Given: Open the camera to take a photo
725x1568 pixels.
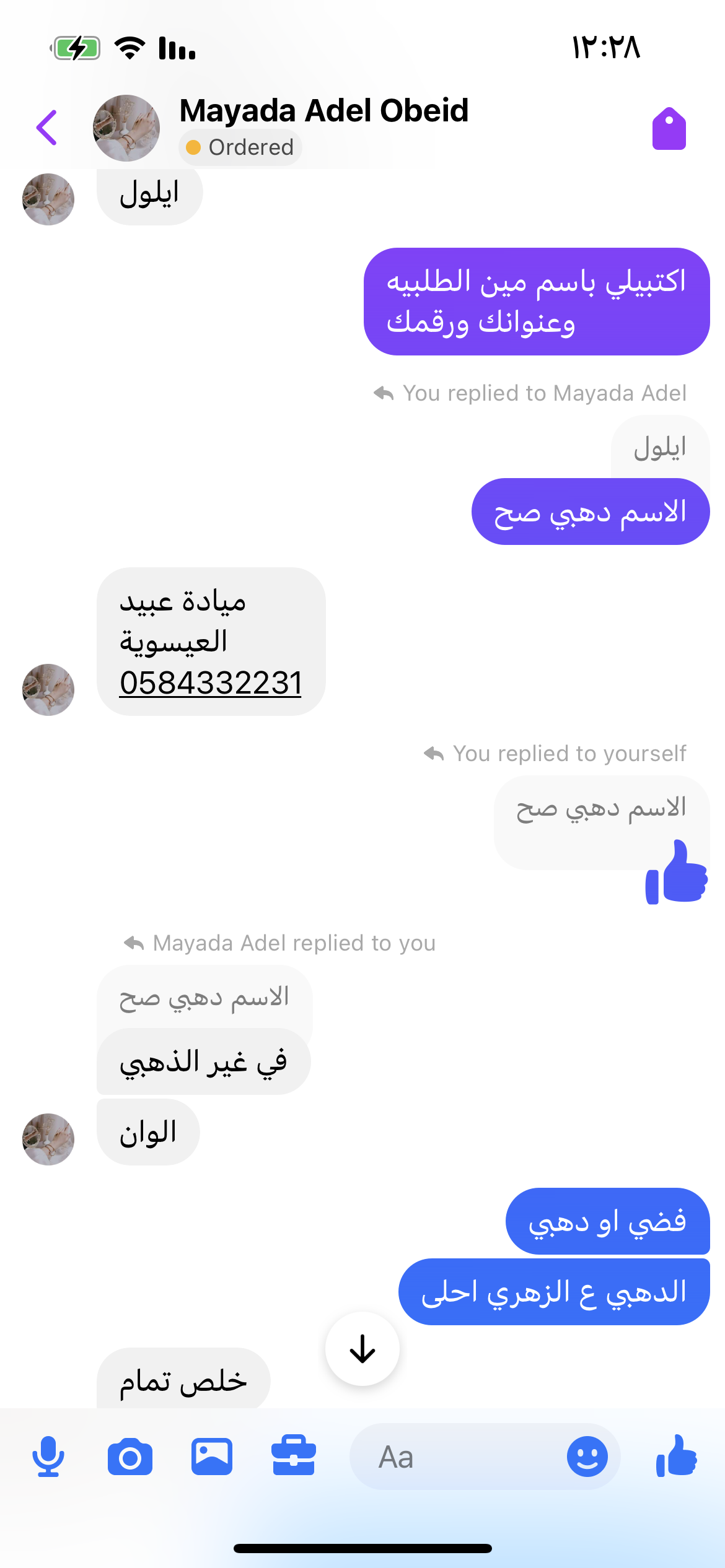Looking at the screenshot, I should tap(130, 1457).
